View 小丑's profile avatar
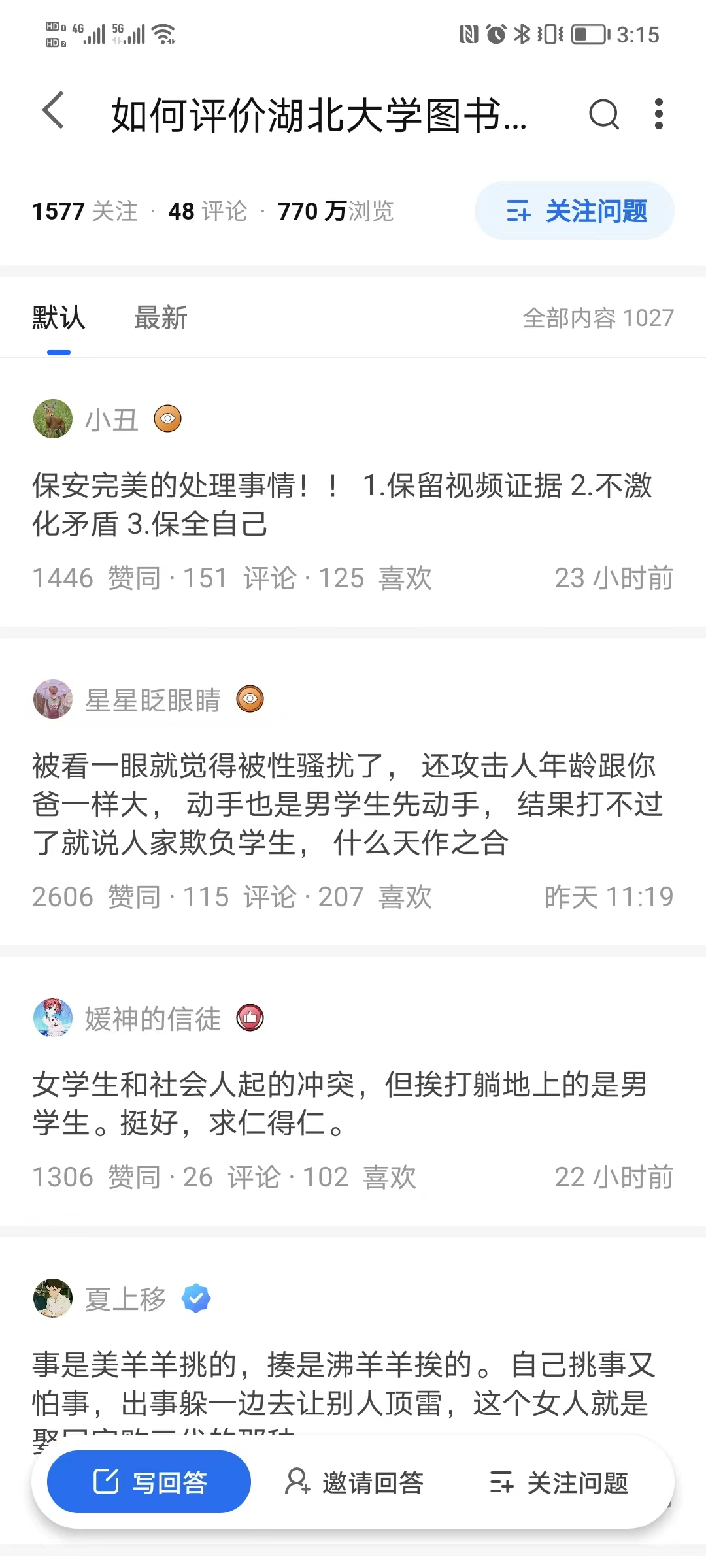The width and height of the screenshot is (706, 1568). 53,419
